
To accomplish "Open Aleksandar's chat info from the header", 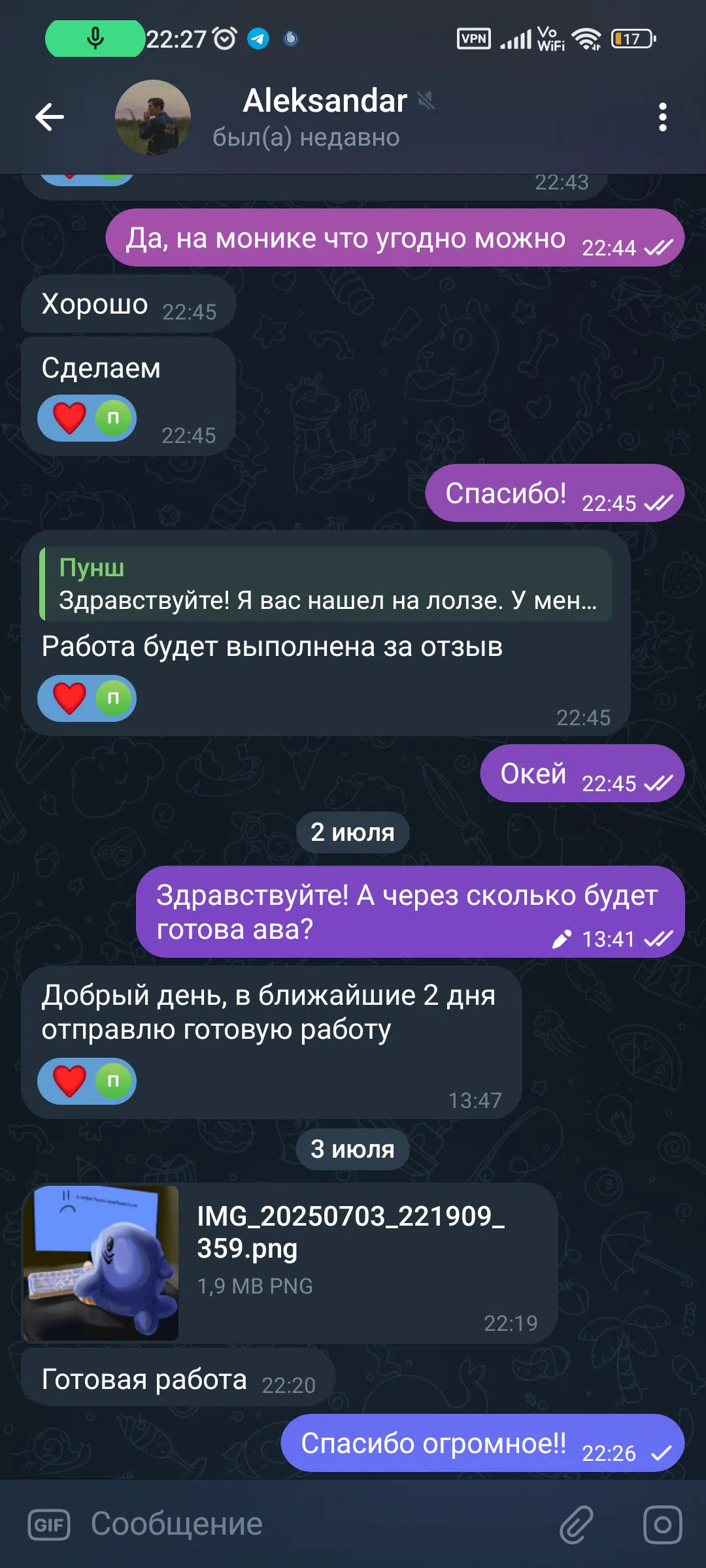I will coord(326,118).
